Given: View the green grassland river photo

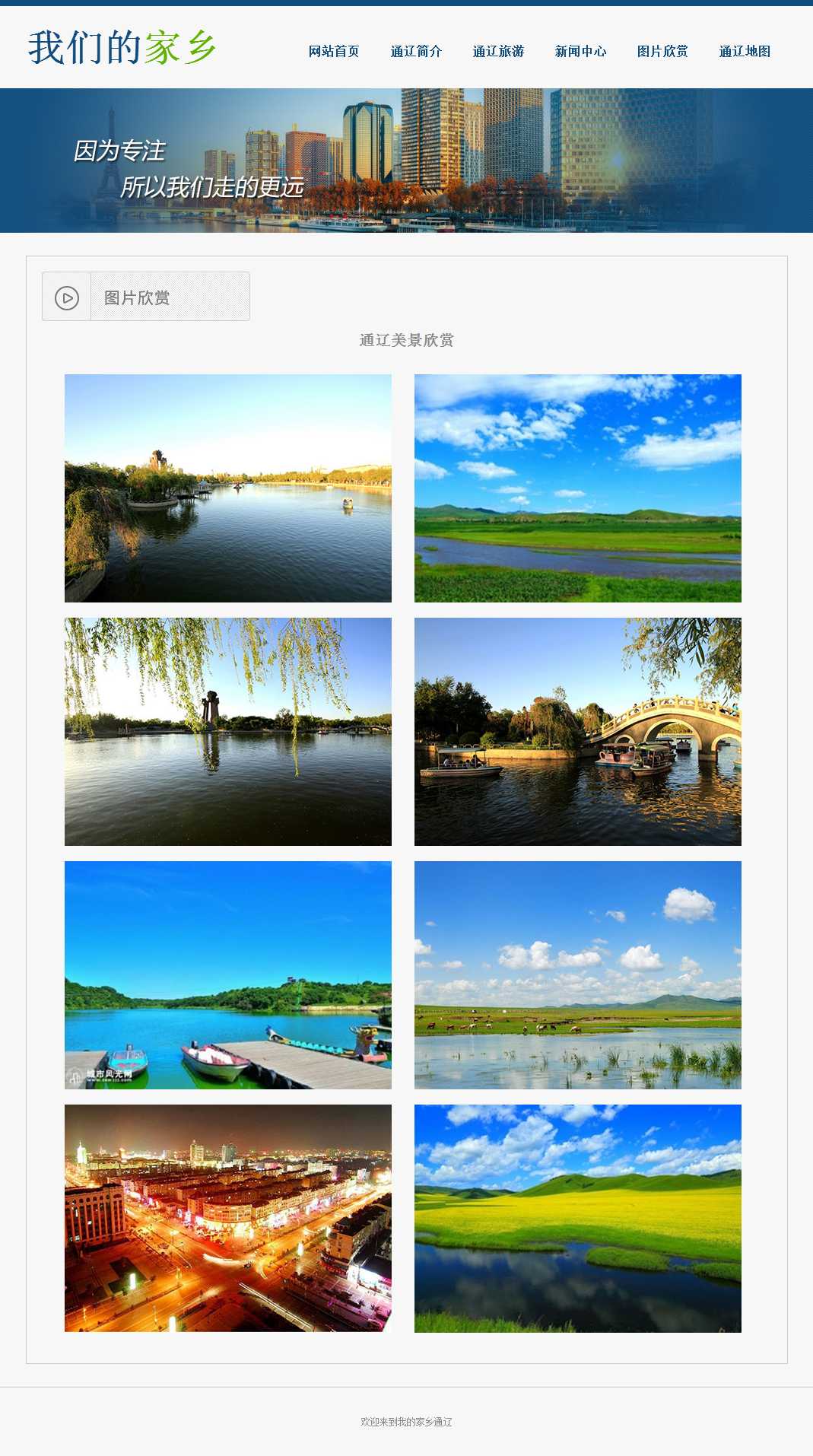Looking at the screenshot, I should tap(578, 488).
